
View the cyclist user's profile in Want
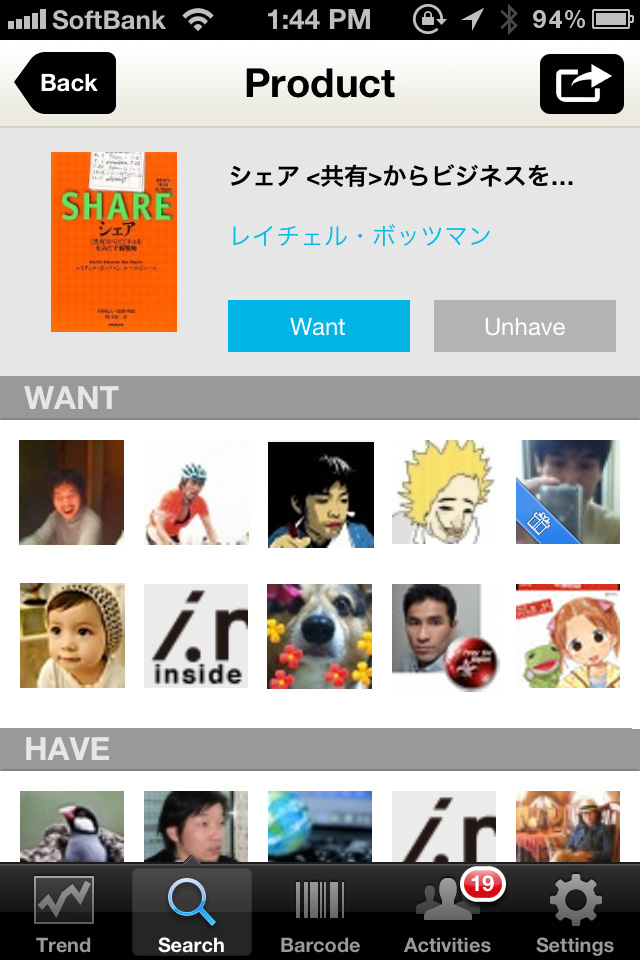click(196, 492)
